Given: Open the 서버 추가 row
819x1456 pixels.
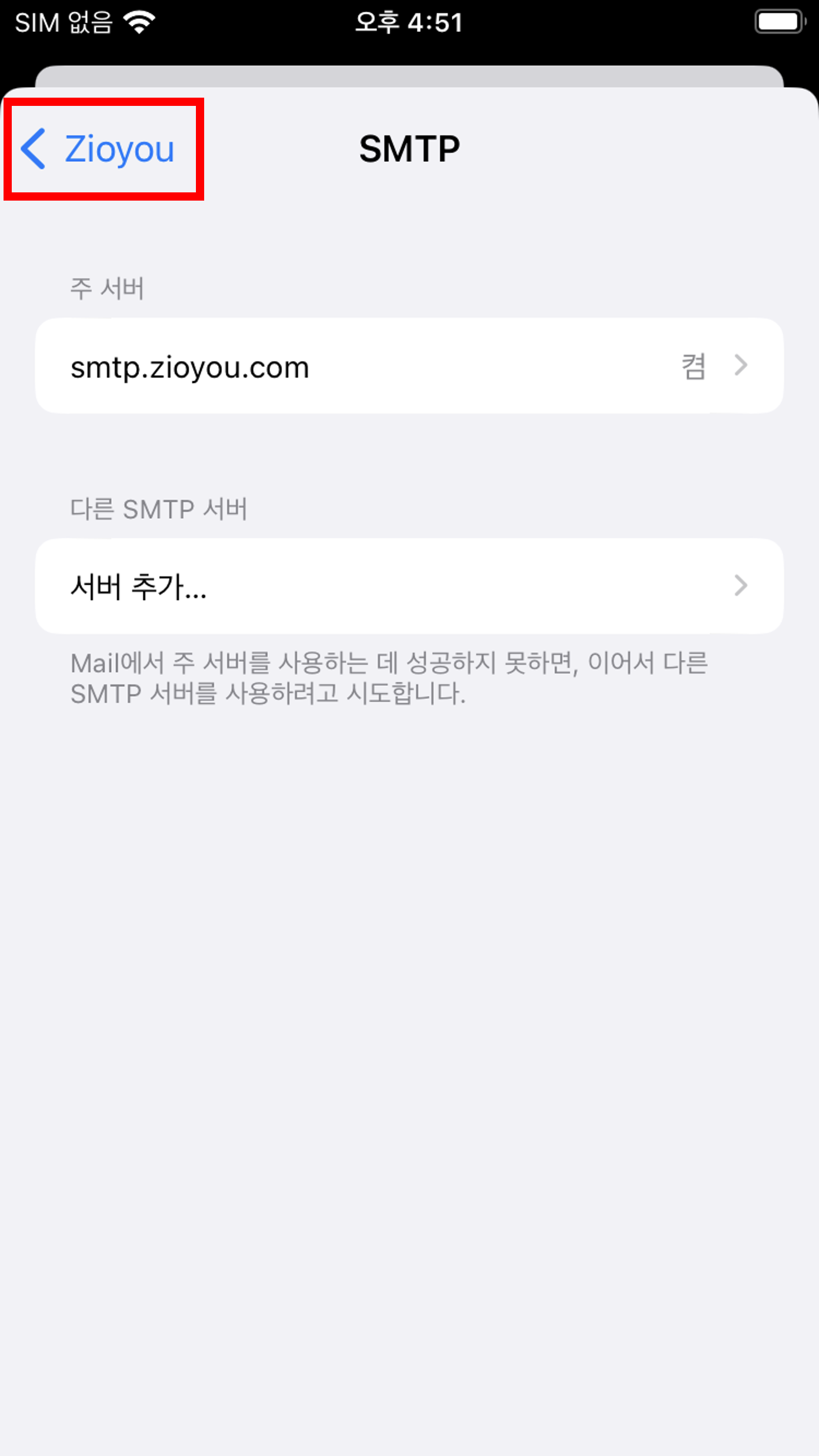Looking at the screenshot, I should pos(408,586).
